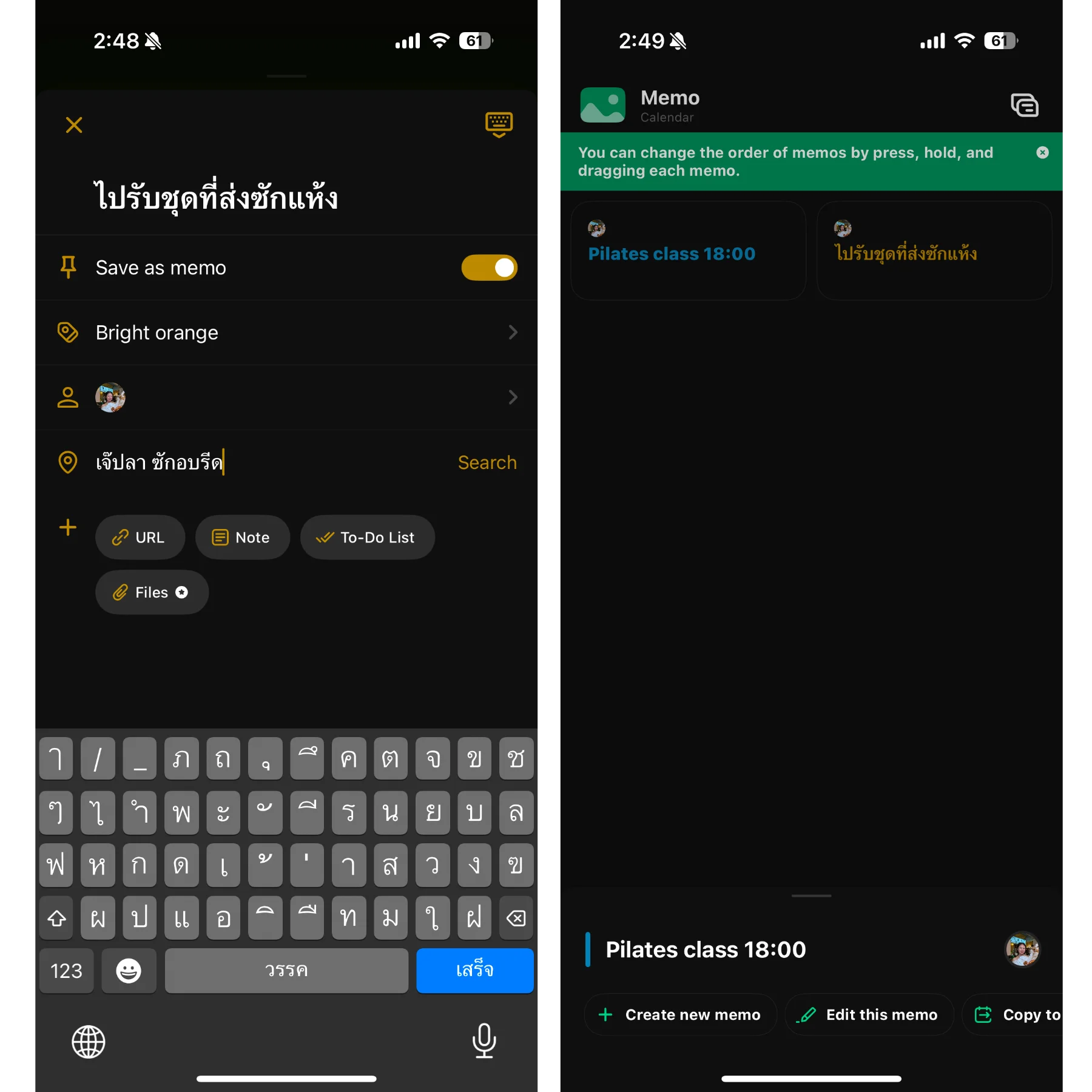1092x1092 pixels.
Task: Tap the plus icon beside the URL chip
Action: (x=68, y=527)
